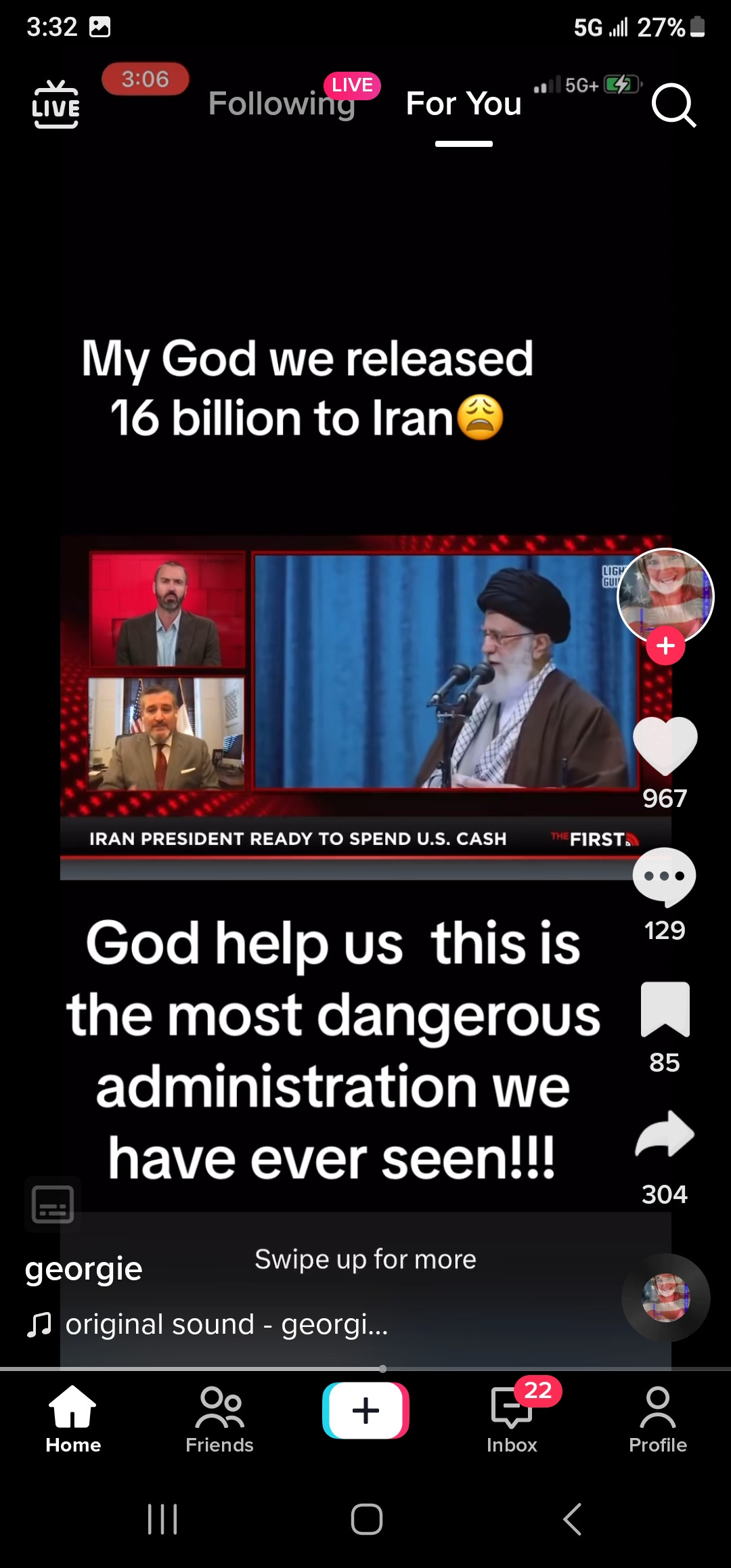
Task: Open the Friends tab
Action: coord(219,1419)
